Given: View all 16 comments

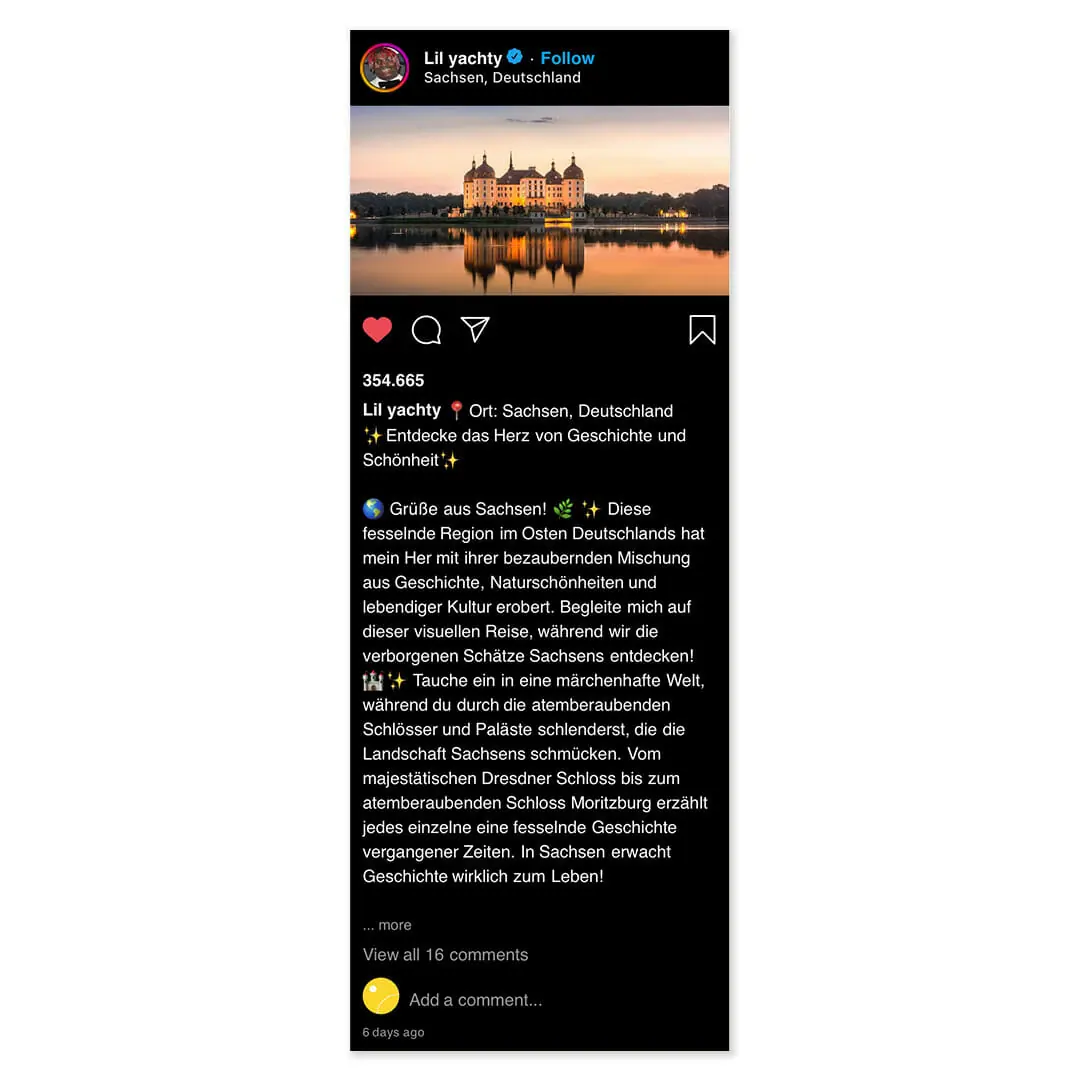Looking at the screenshot, I should pos(445,954).
